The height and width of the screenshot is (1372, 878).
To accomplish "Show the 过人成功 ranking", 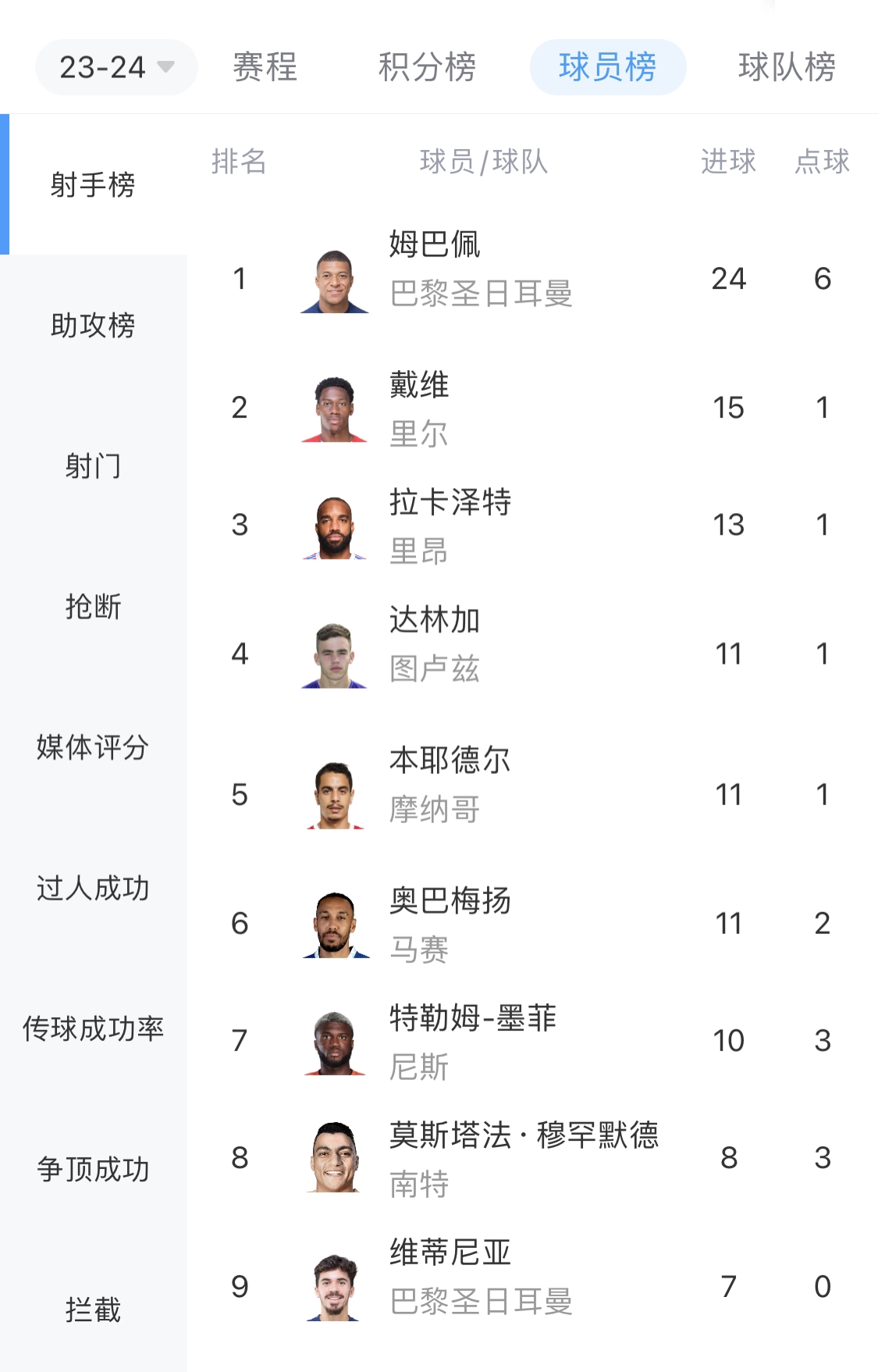I will click(x=93, y=888).
